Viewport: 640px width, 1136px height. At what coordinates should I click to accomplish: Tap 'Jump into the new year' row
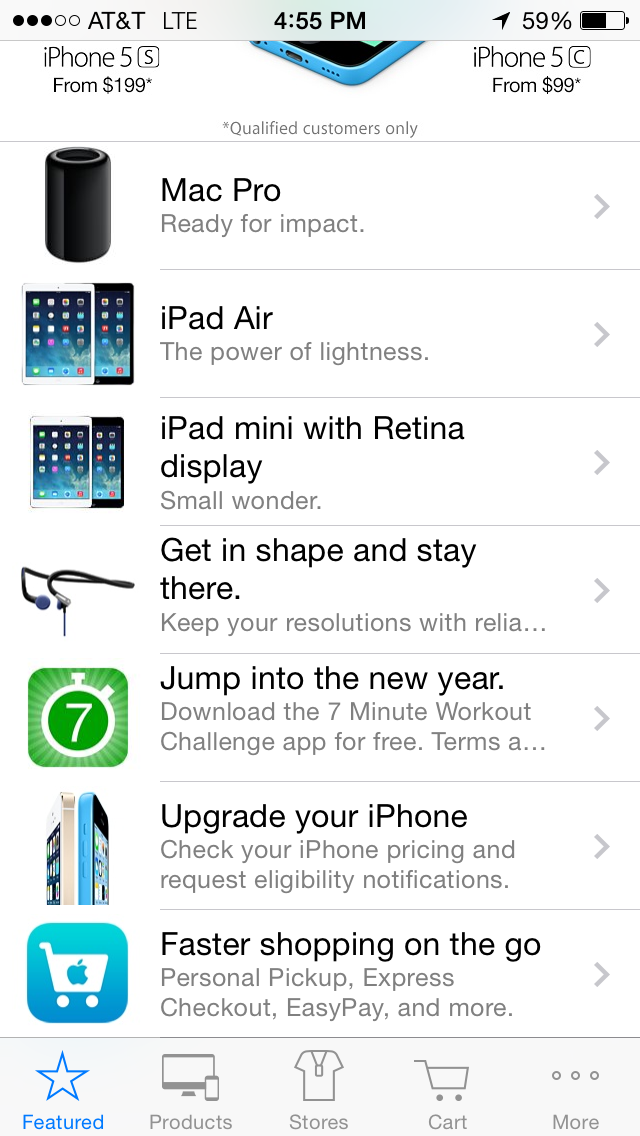coord(320,718)
